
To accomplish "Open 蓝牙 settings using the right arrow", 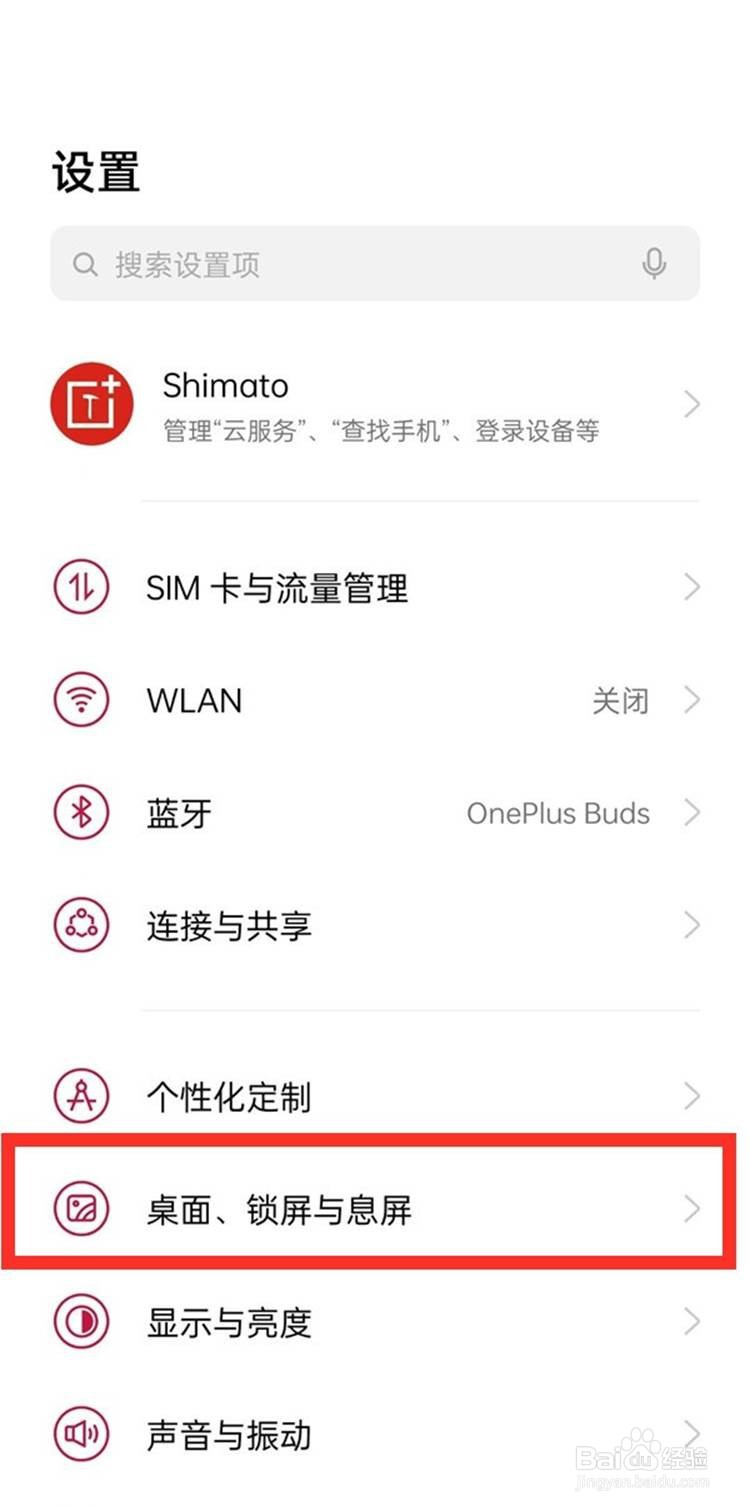I will [x=691, y=813].
